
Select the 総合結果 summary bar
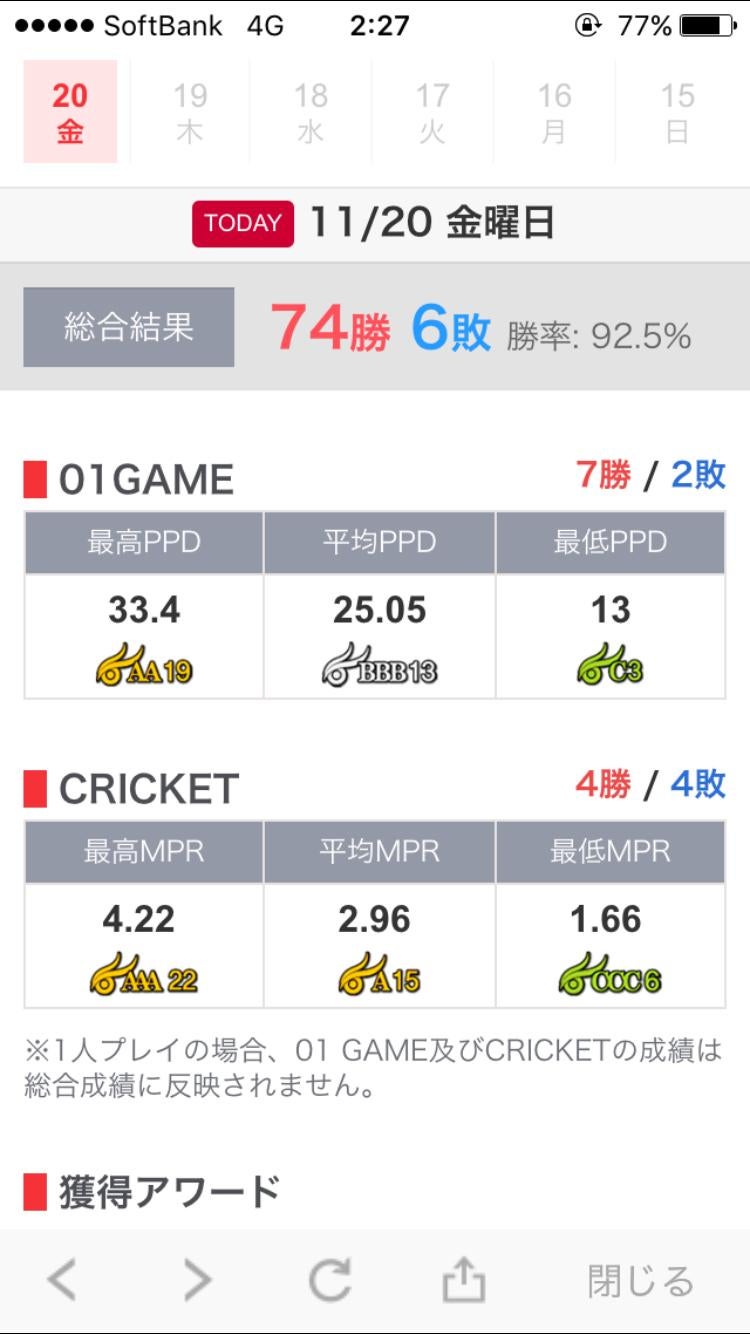coord(128,325)
